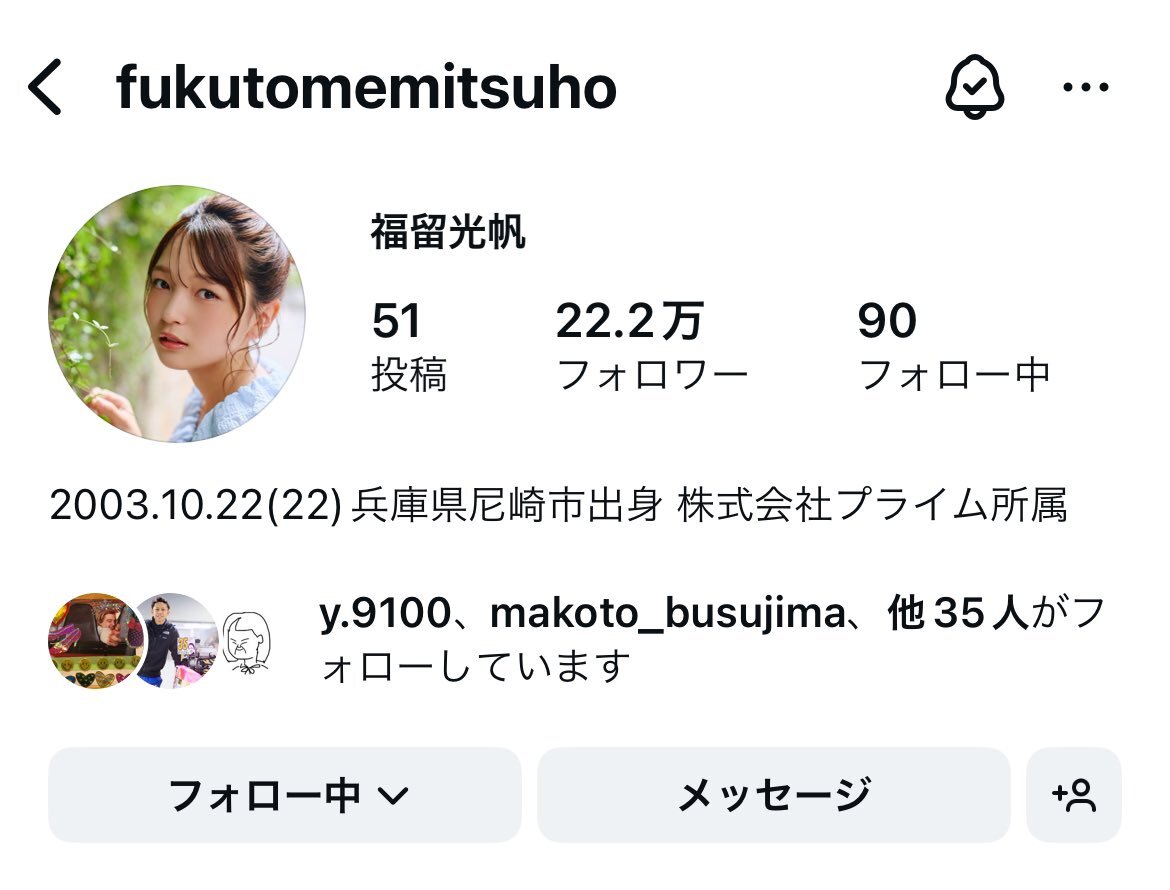Tap the メッセージ button

[774, 795]
